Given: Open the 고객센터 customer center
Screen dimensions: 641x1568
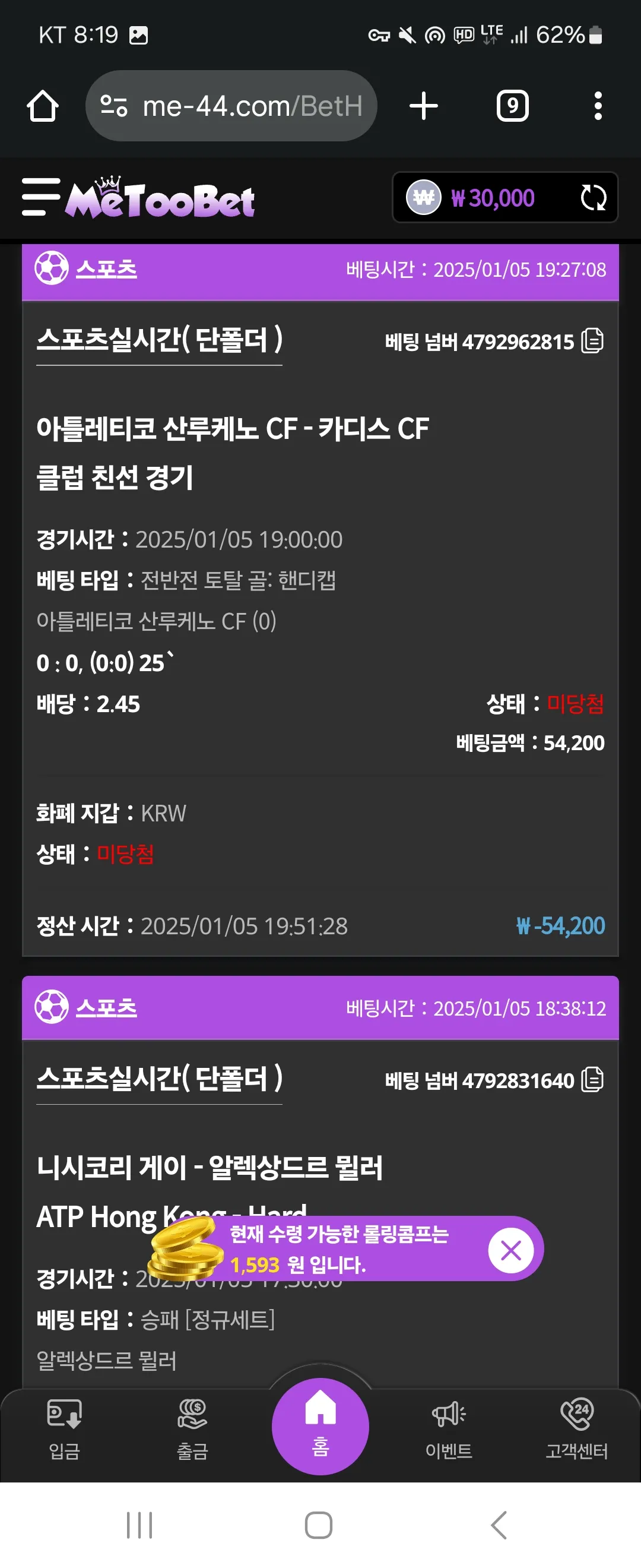Looking at the screenshot, I should pyautogui.click(x=576, y=1429).
